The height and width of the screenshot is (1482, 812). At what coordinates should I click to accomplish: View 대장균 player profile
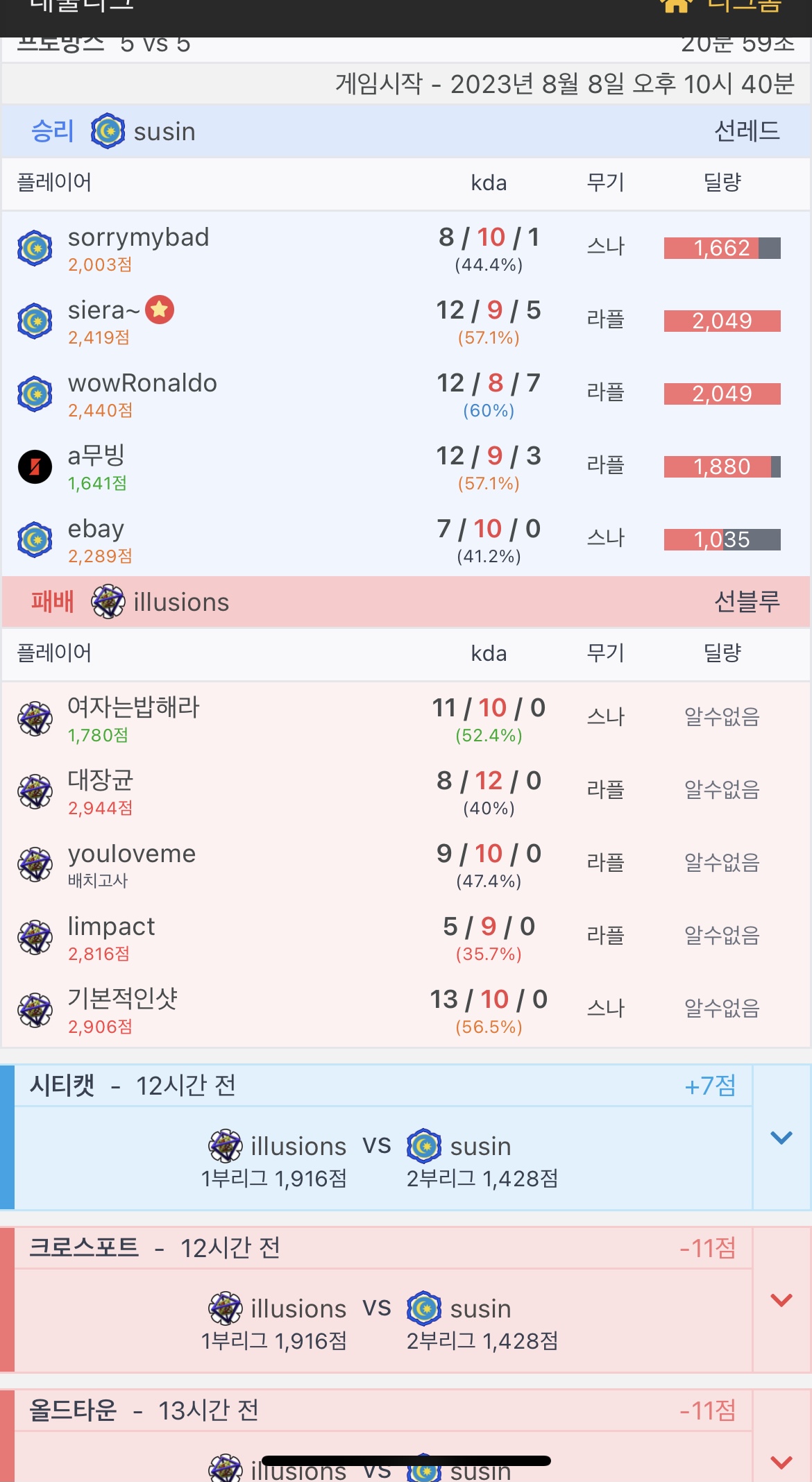coord(101,781)
